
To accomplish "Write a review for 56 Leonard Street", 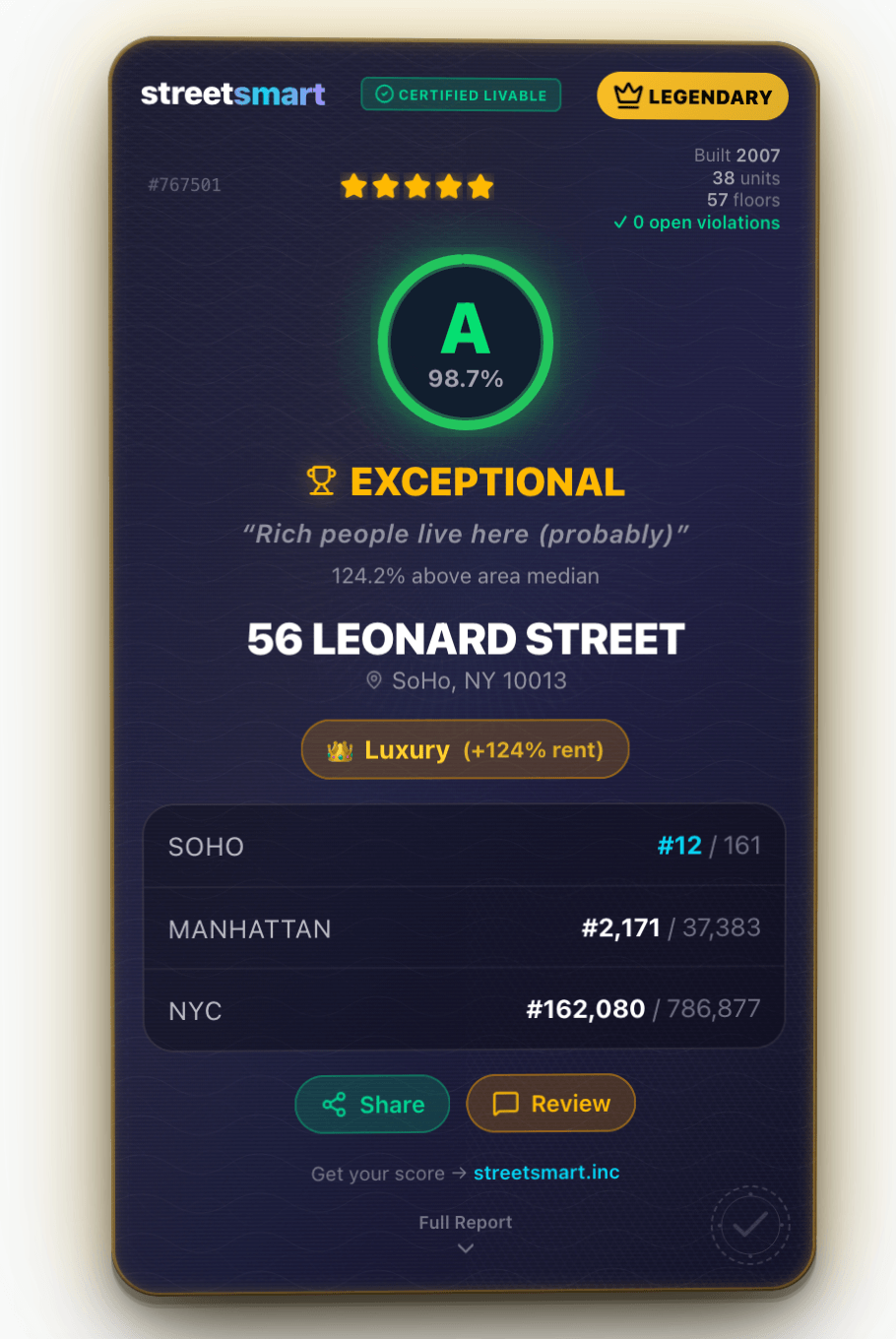I will coord(550,1104).
